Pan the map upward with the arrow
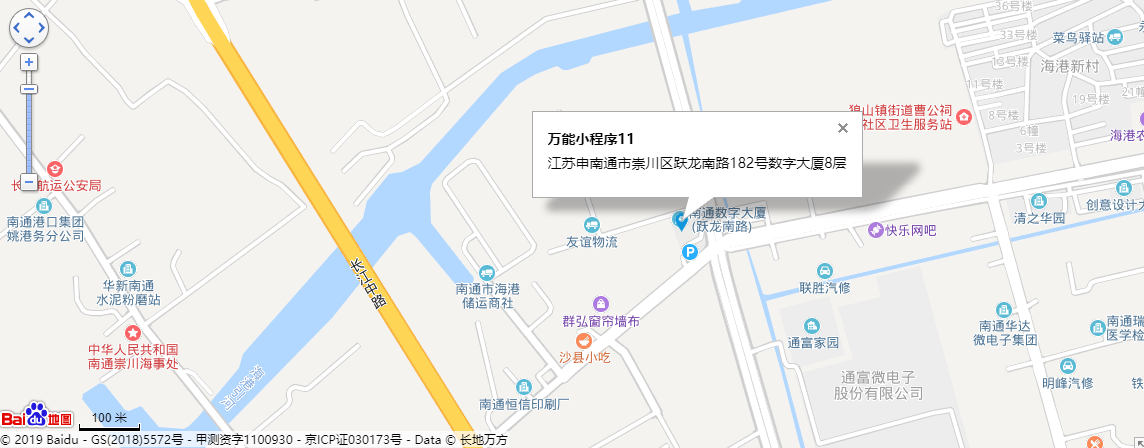 point(29,16)
